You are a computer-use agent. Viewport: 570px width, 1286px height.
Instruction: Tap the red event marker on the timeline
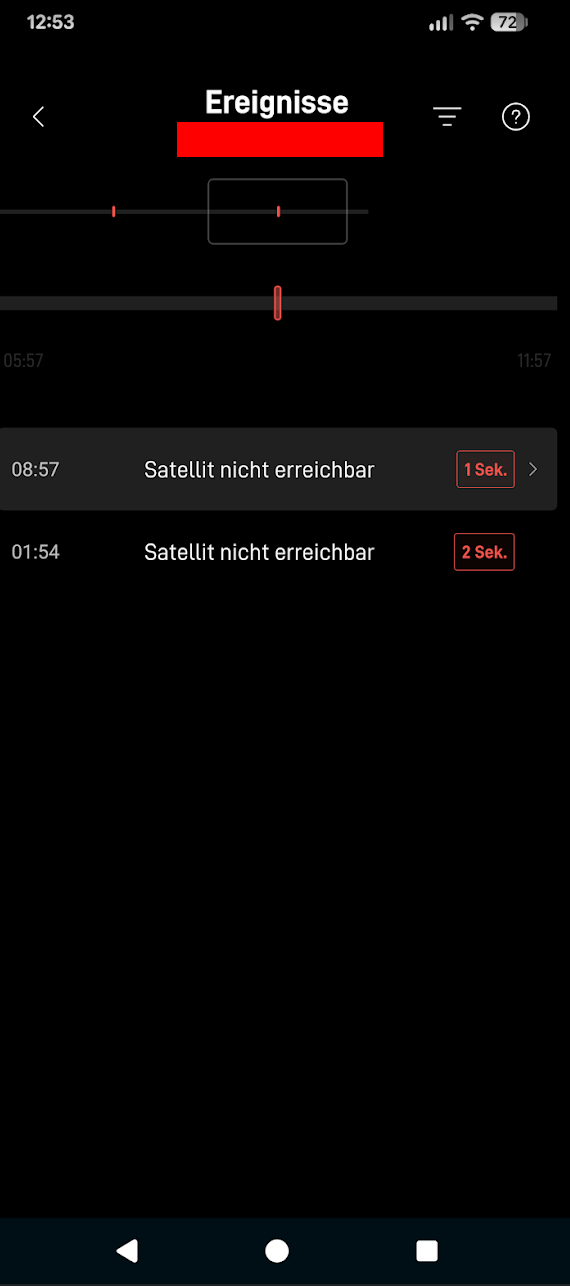click(x=278, y=303)
